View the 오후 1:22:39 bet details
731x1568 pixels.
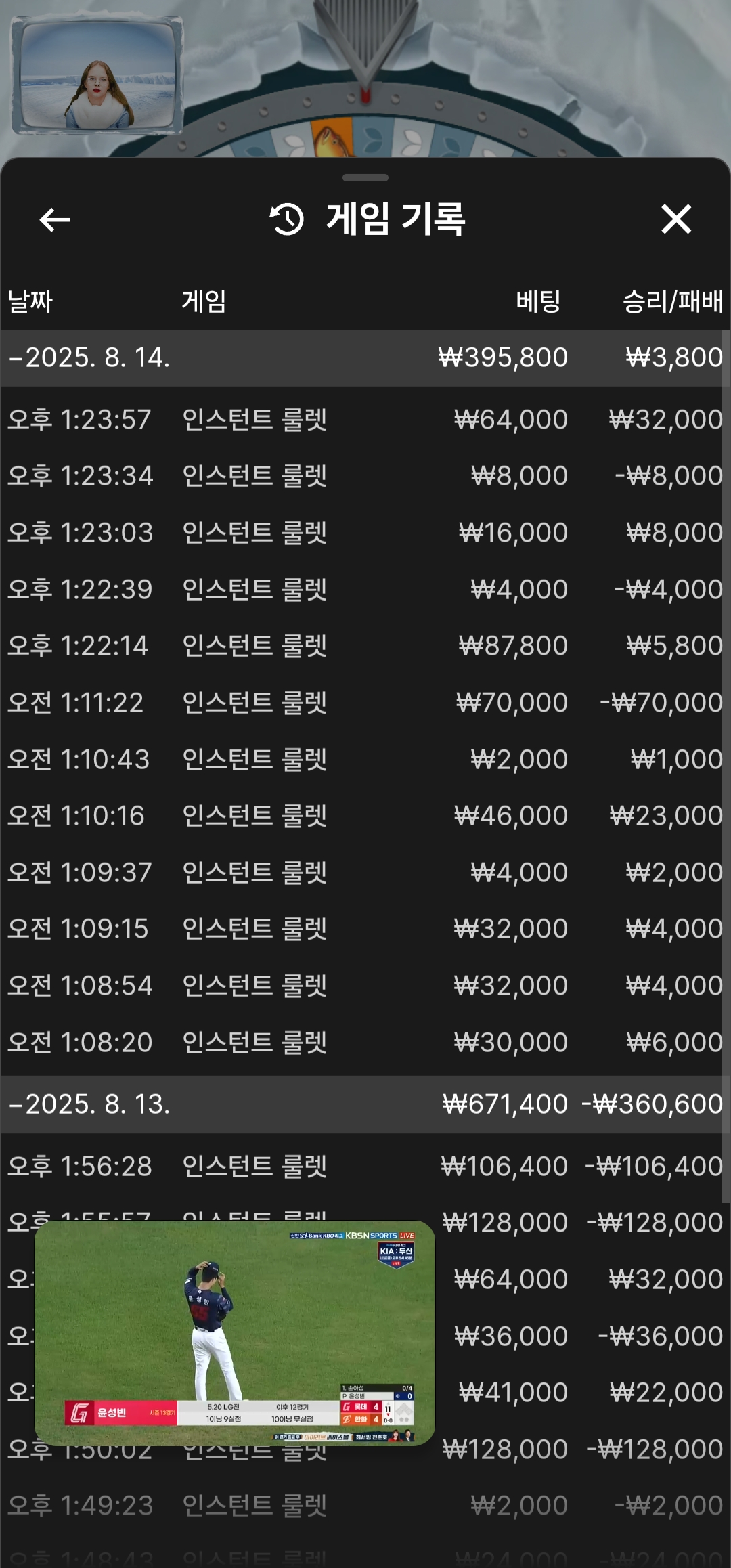pos(365,590)
